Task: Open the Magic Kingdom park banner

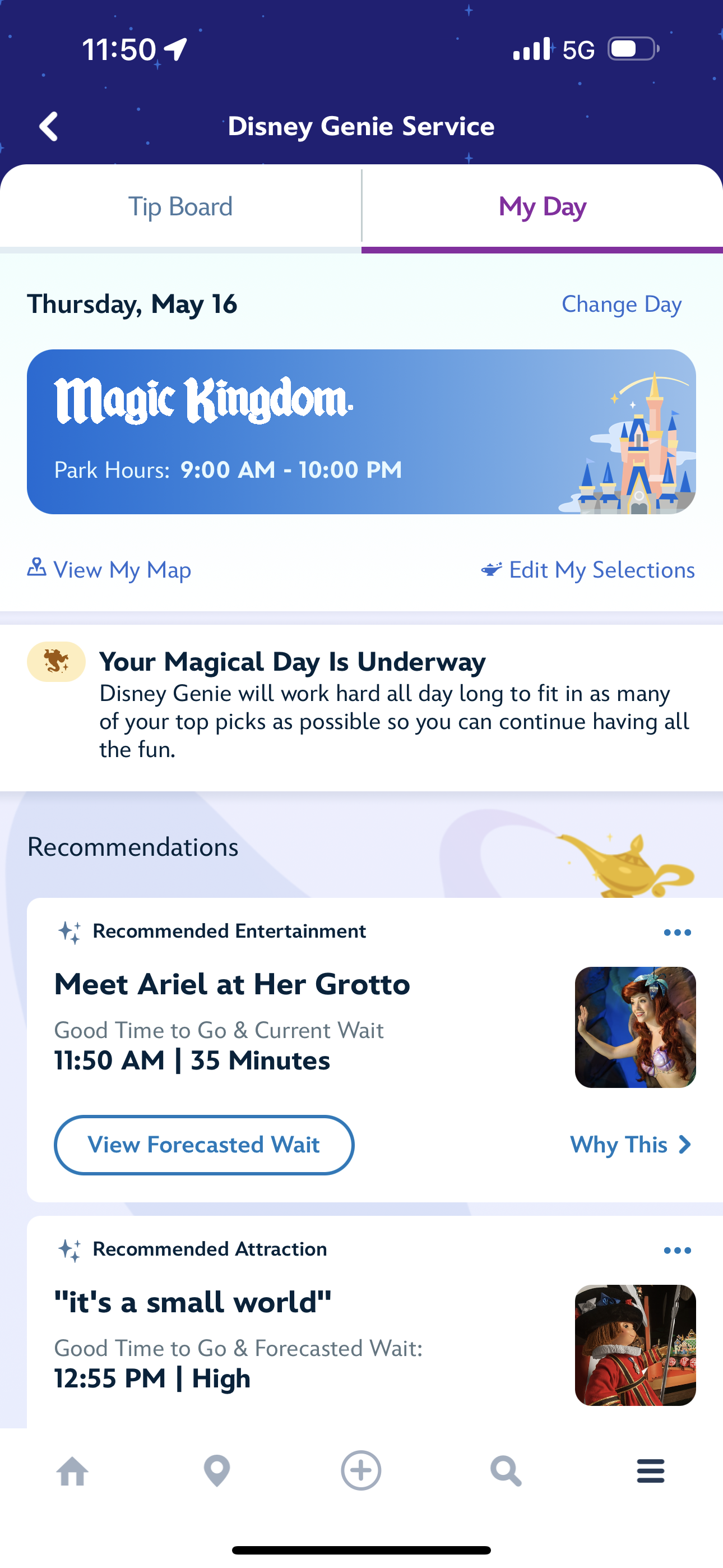Action: click(x=361, y=432)
